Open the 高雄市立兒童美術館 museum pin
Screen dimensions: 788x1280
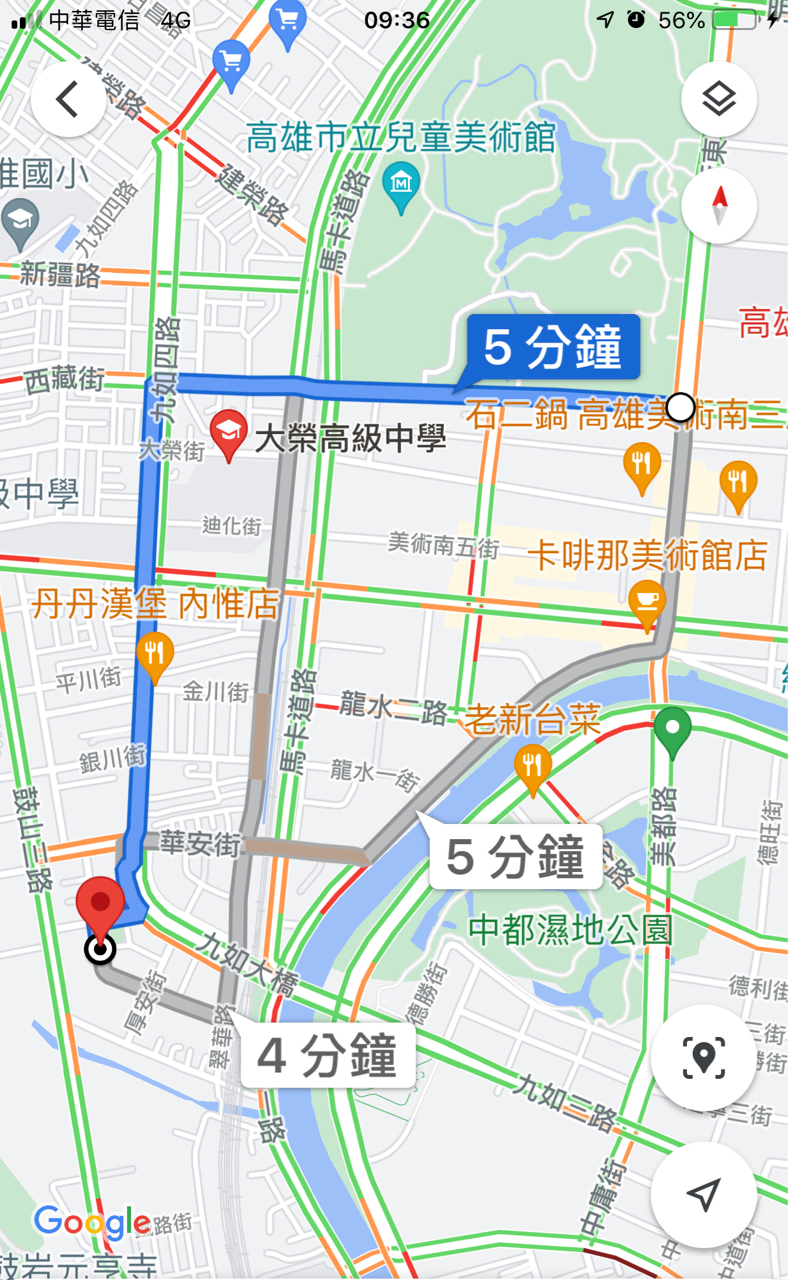pos(401,186)
